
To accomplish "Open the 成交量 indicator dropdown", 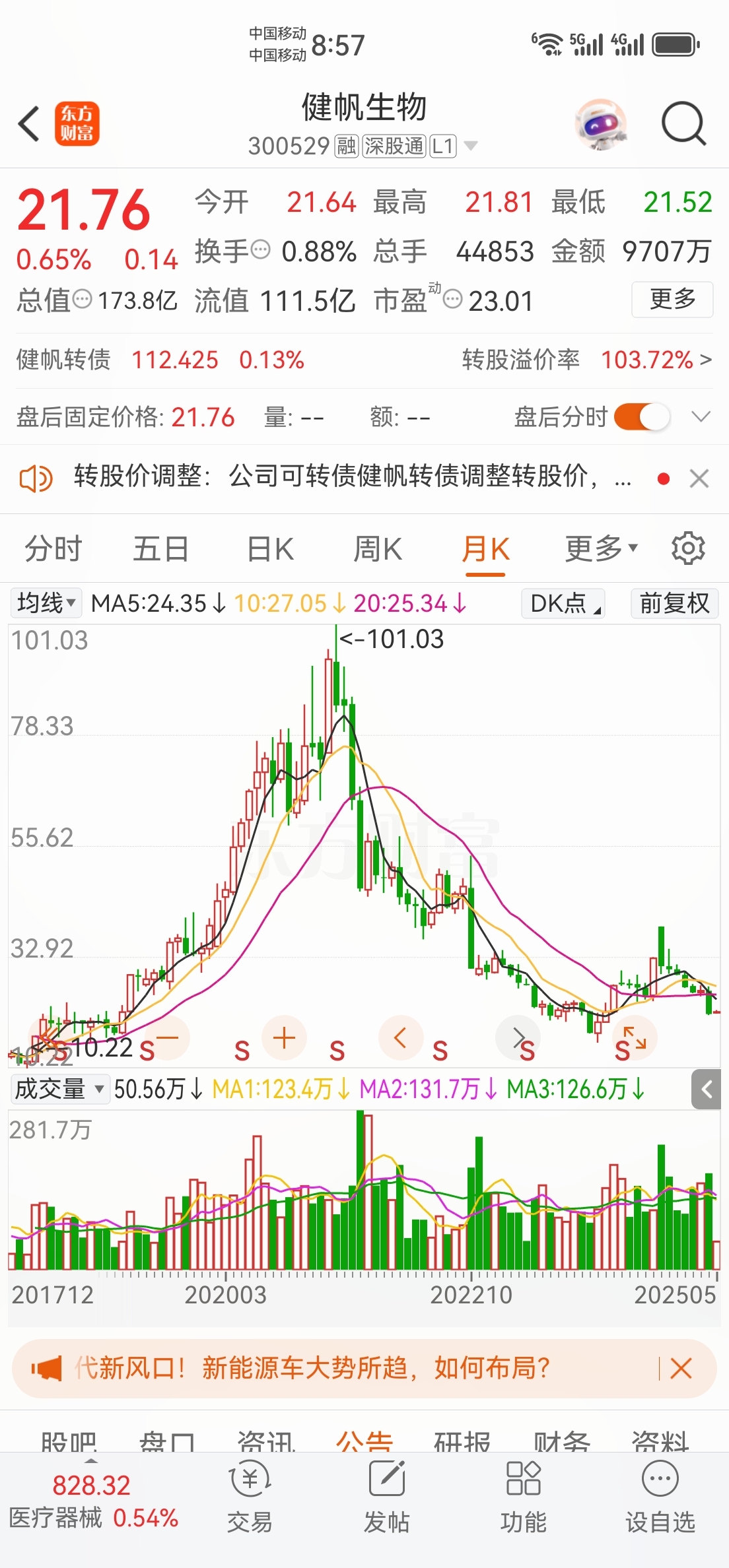I will coord(59,1089).
